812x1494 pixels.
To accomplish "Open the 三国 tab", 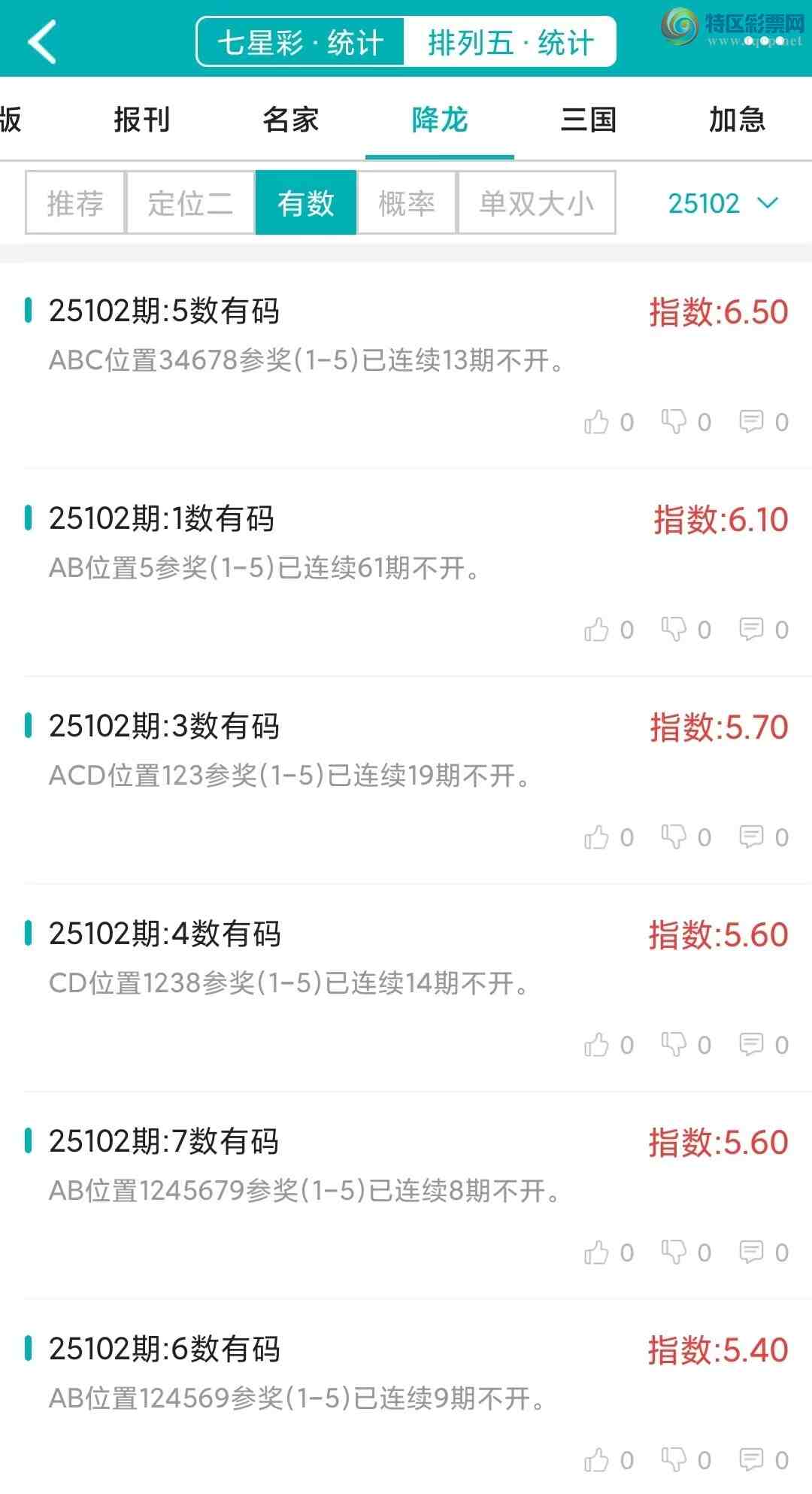I will [589, 120].
